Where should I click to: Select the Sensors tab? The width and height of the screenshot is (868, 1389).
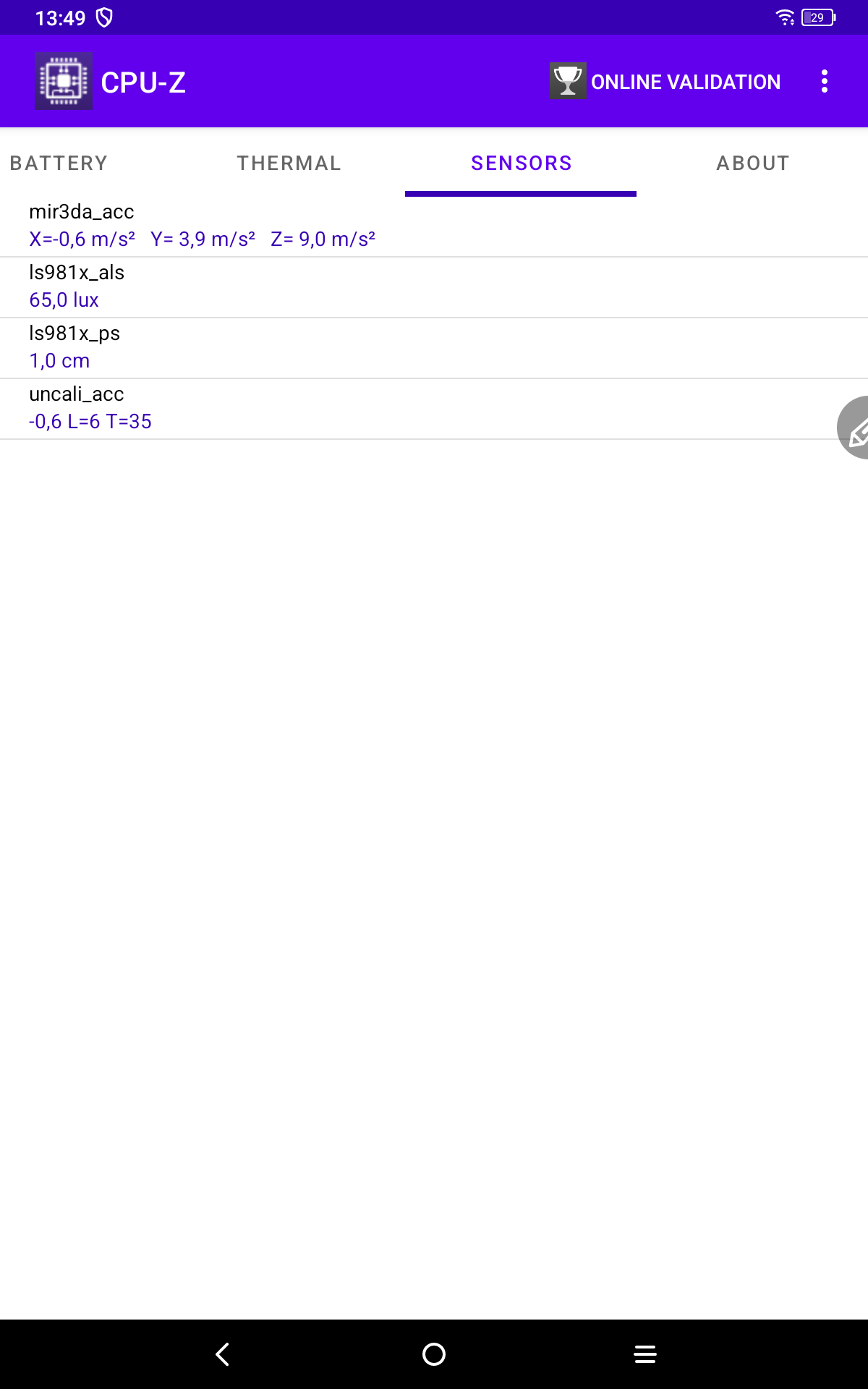[521, 163]
